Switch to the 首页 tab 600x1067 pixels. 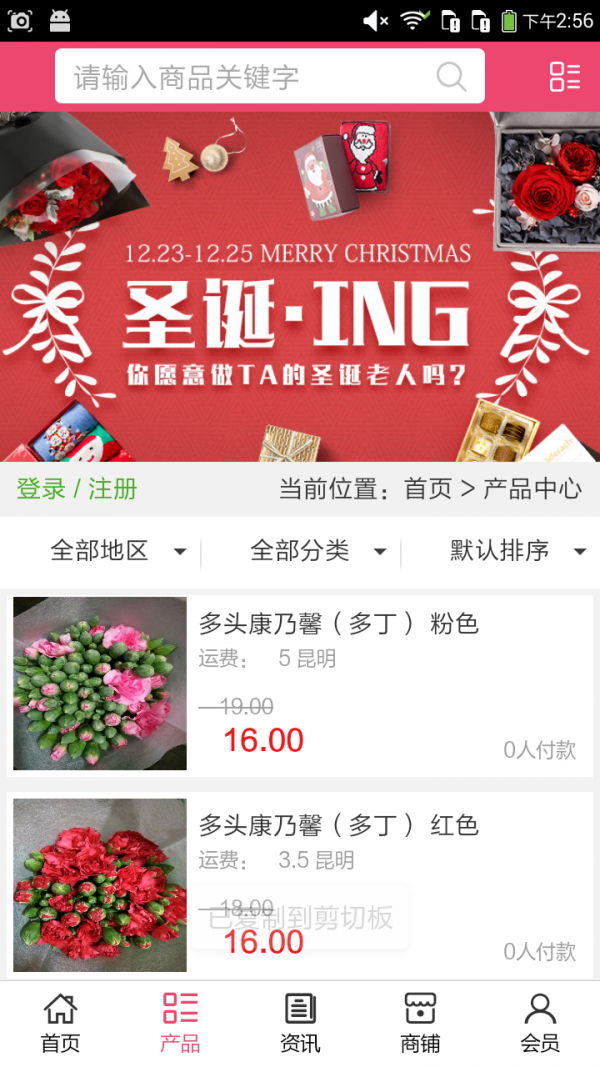(60, 1023)
